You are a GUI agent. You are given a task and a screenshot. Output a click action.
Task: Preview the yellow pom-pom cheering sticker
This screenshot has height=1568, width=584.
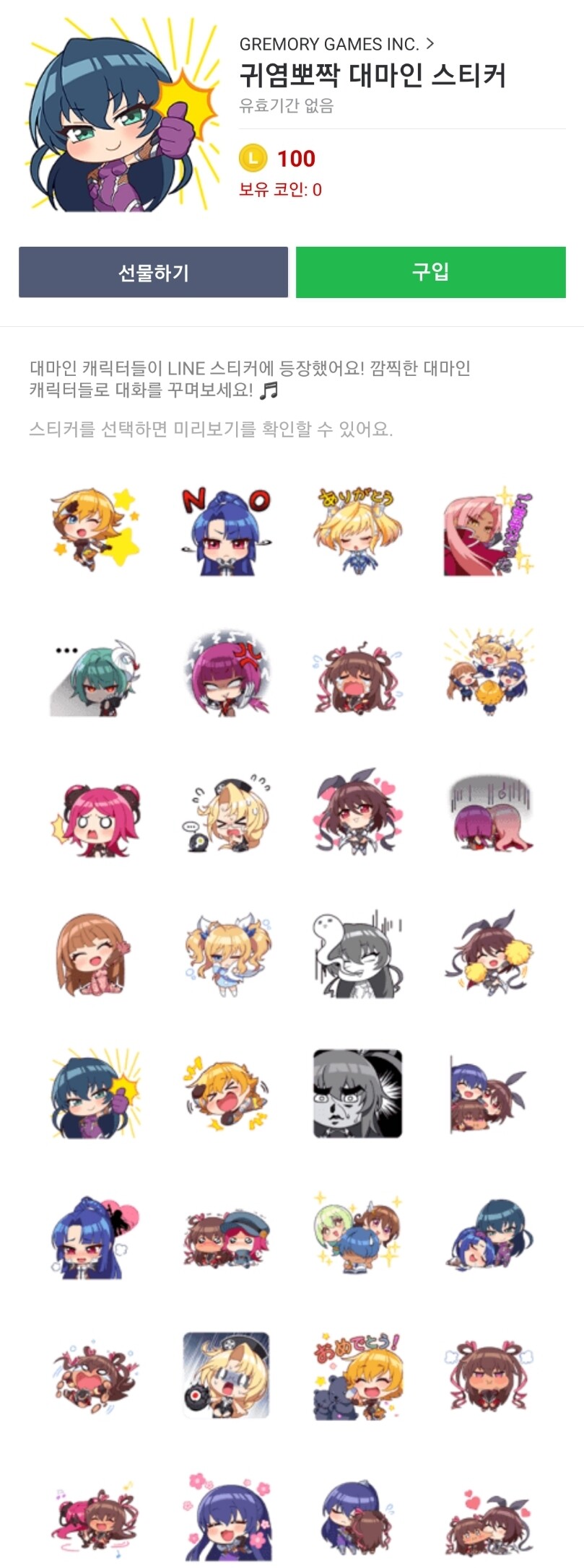point(489,954)
